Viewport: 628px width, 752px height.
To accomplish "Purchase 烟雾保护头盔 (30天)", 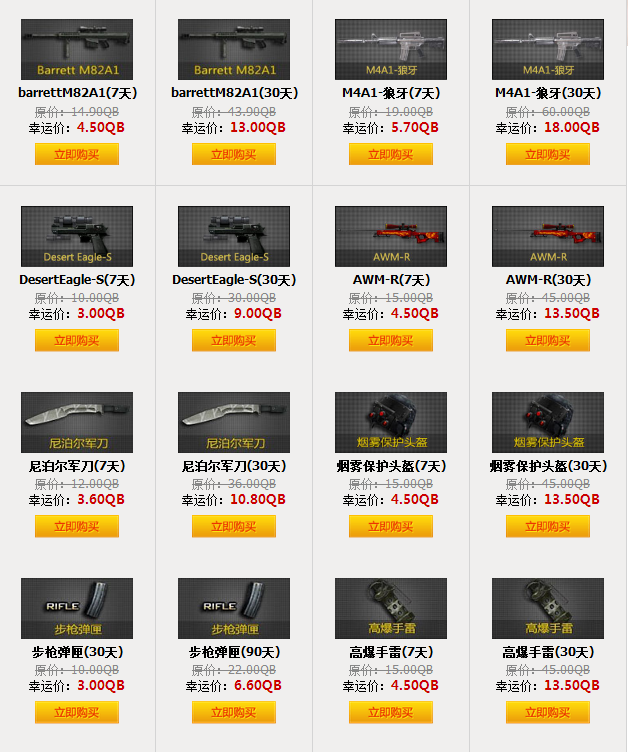I will tap(547, 527).
